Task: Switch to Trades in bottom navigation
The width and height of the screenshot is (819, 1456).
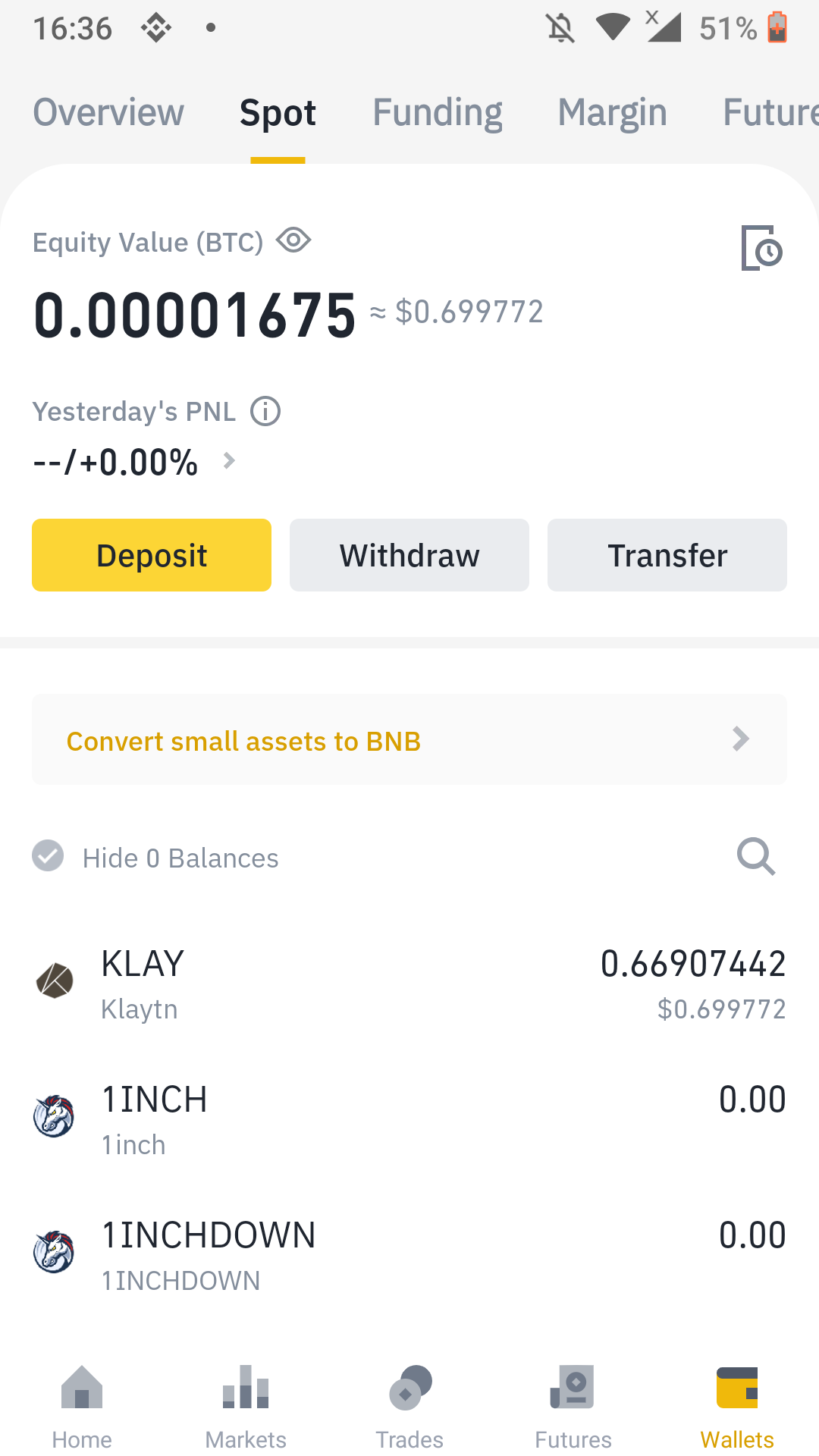Action: [409, 1407]
